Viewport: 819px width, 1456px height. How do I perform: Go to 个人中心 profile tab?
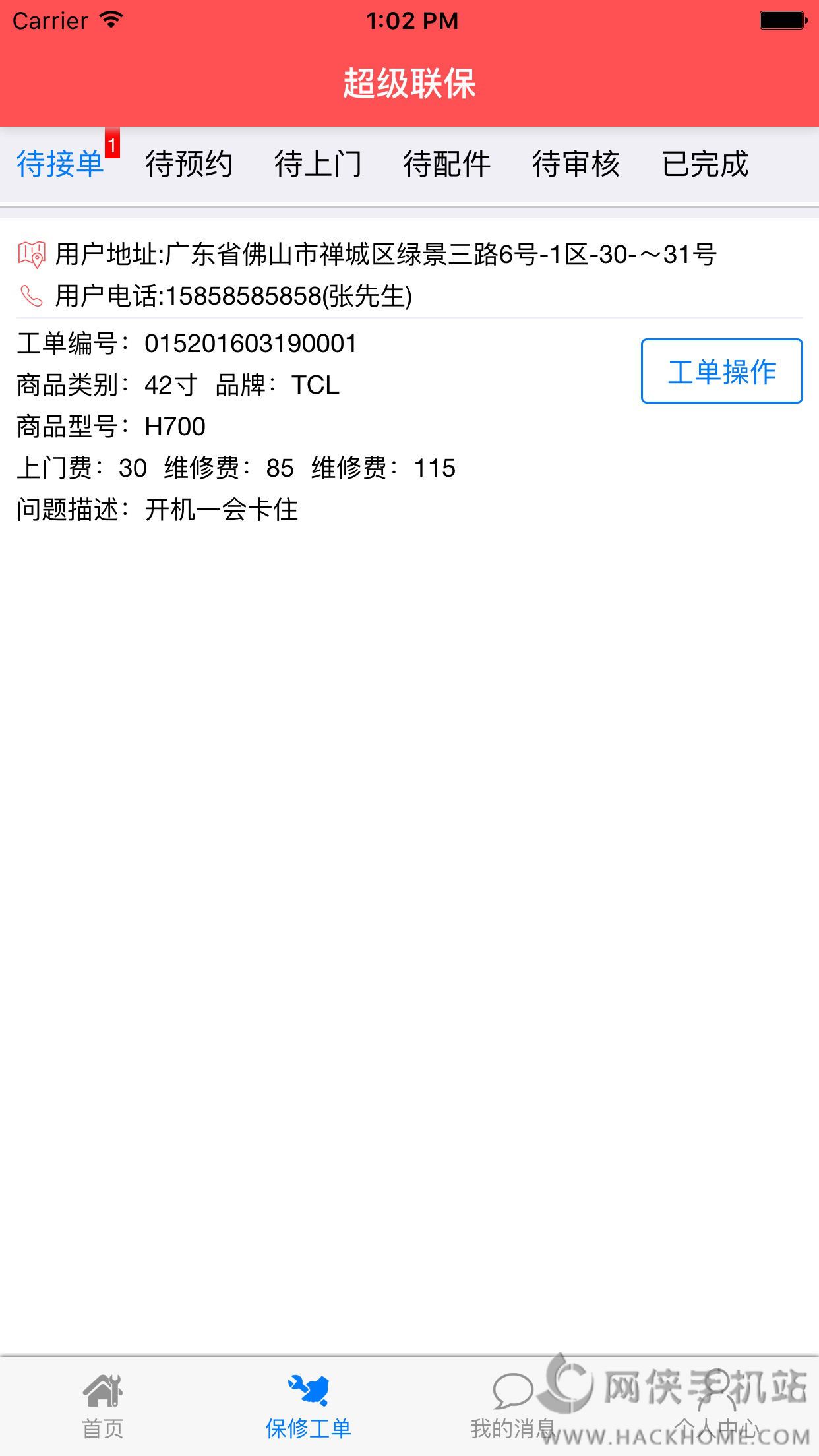point(717,1406)
